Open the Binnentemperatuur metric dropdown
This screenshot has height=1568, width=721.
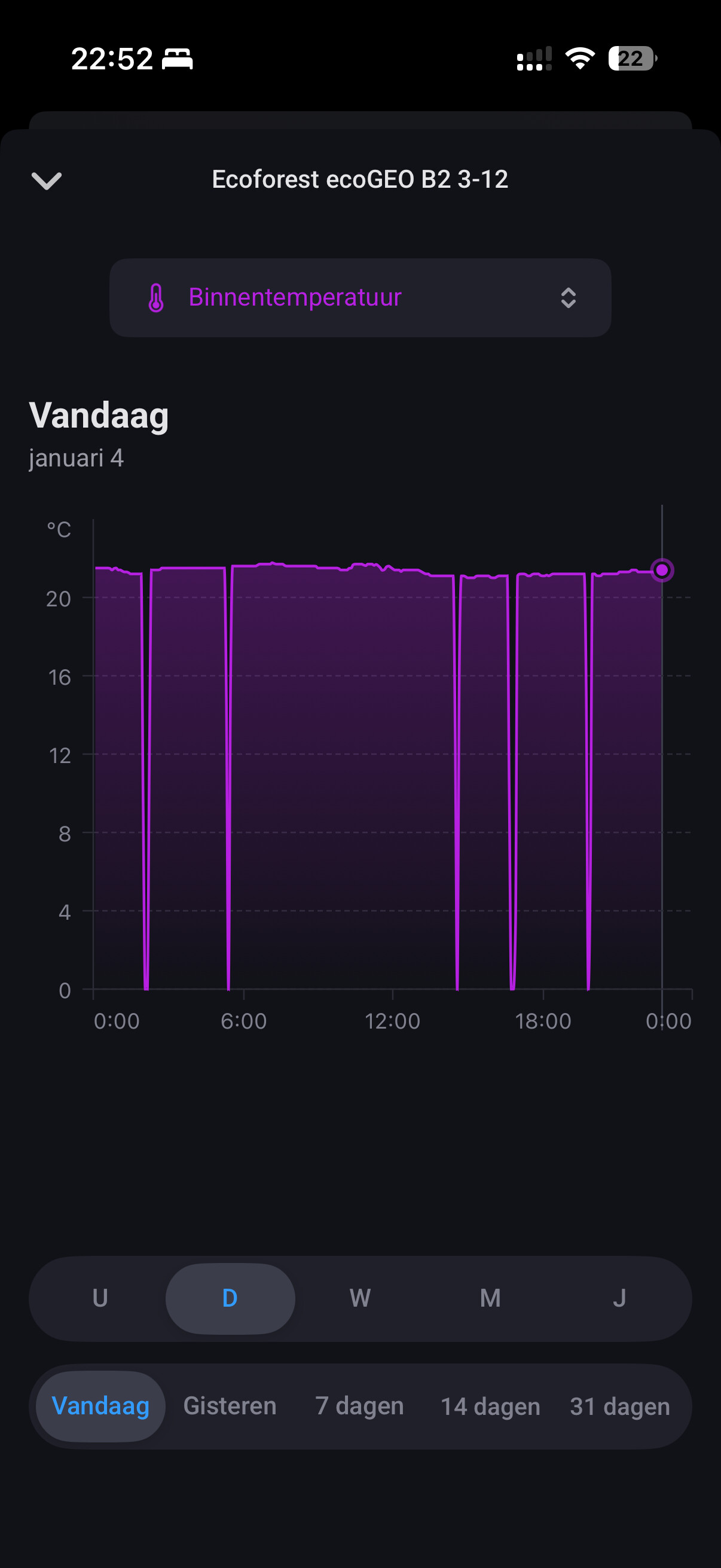(x=360, y=298)
